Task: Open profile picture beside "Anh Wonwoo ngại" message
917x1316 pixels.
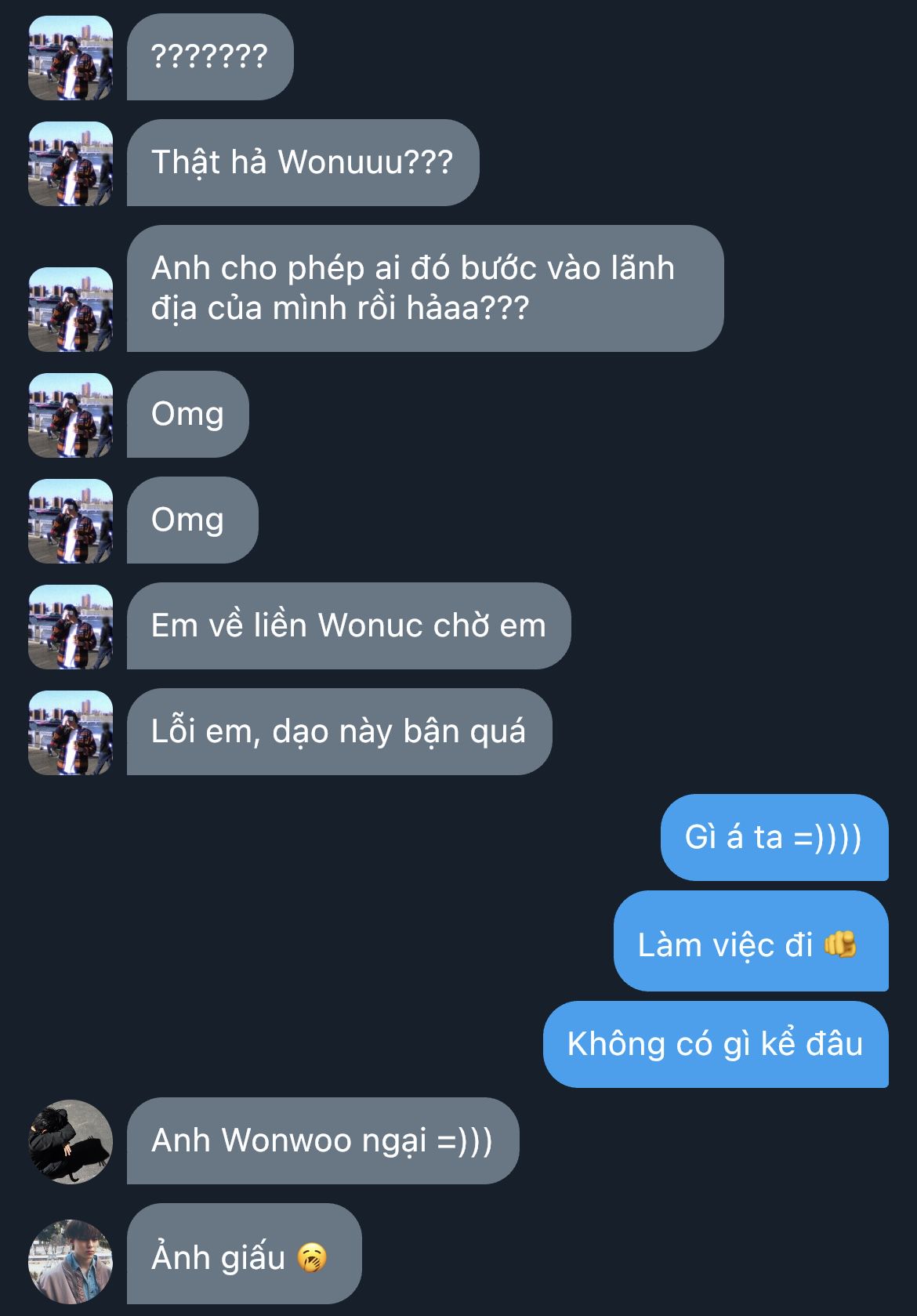Action: tap(71, 1141)
